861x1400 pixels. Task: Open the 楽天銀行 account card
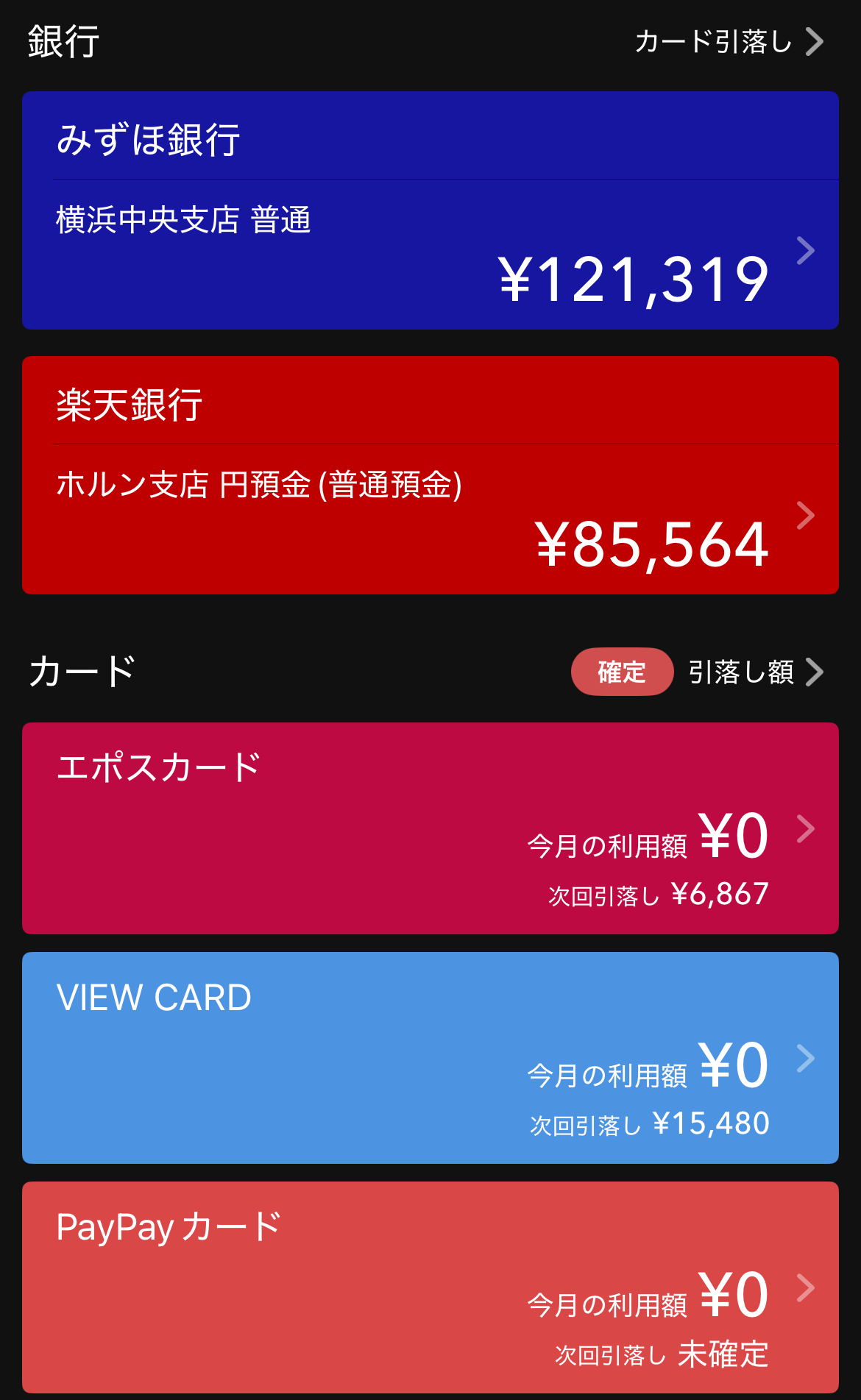point(431,475)
